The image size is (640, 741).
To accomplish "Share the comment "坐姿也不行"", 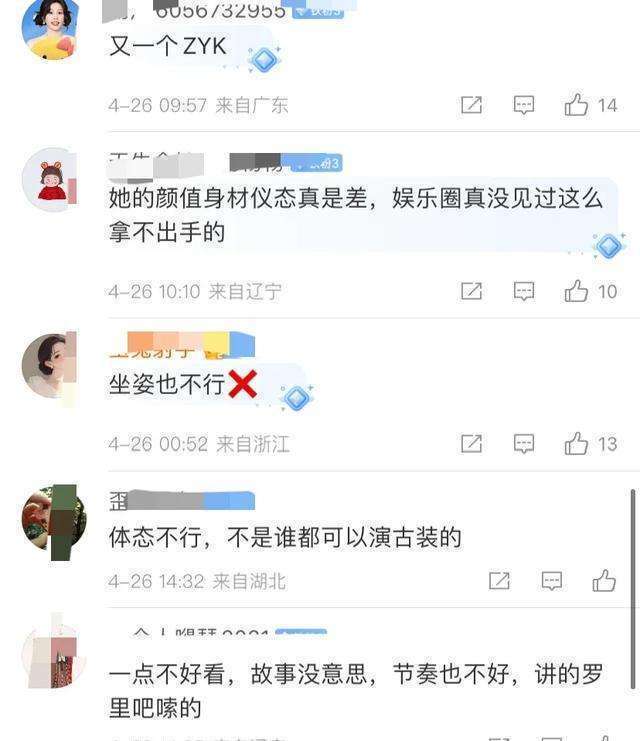I will tap(472, 444).
